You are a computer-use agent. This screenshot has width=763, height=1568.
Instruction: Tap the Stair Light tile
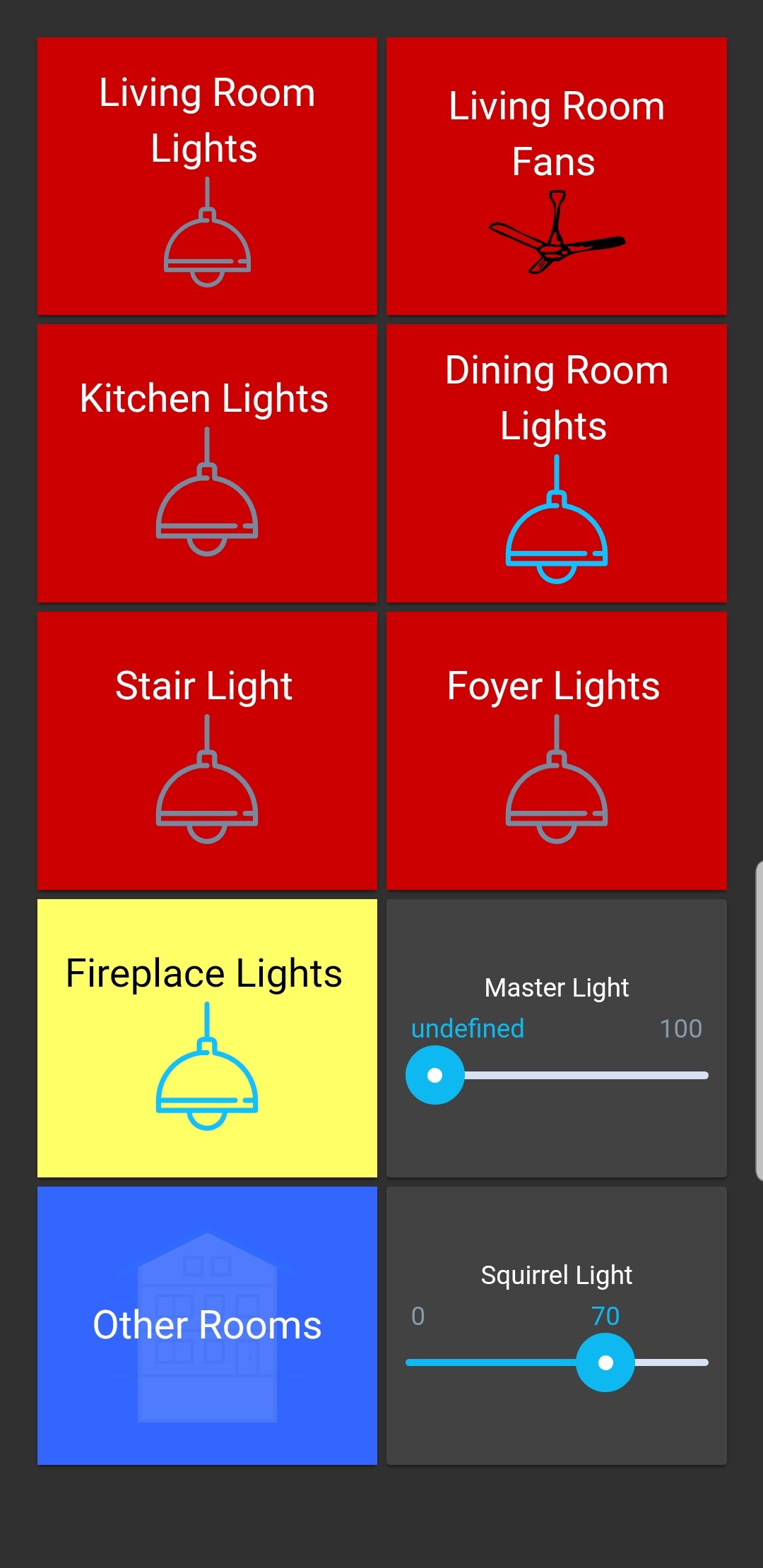[207, 750]
